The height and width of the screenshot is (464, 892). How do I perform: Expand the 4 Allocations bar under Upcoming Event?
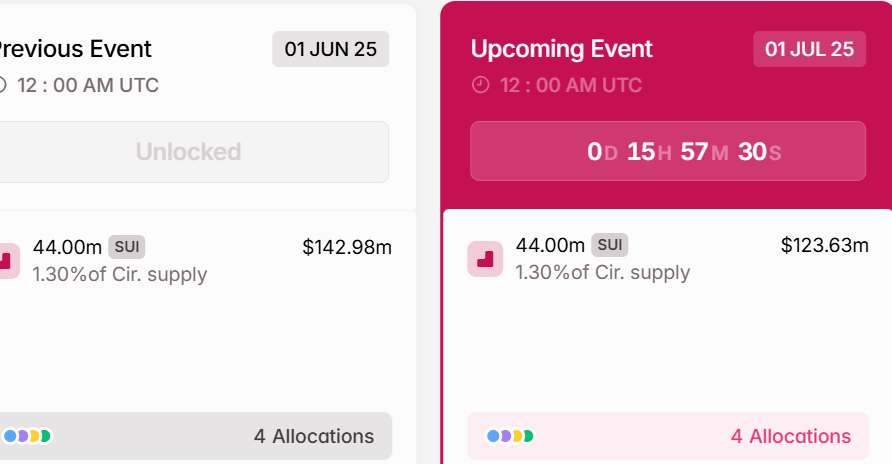(668, 436)
